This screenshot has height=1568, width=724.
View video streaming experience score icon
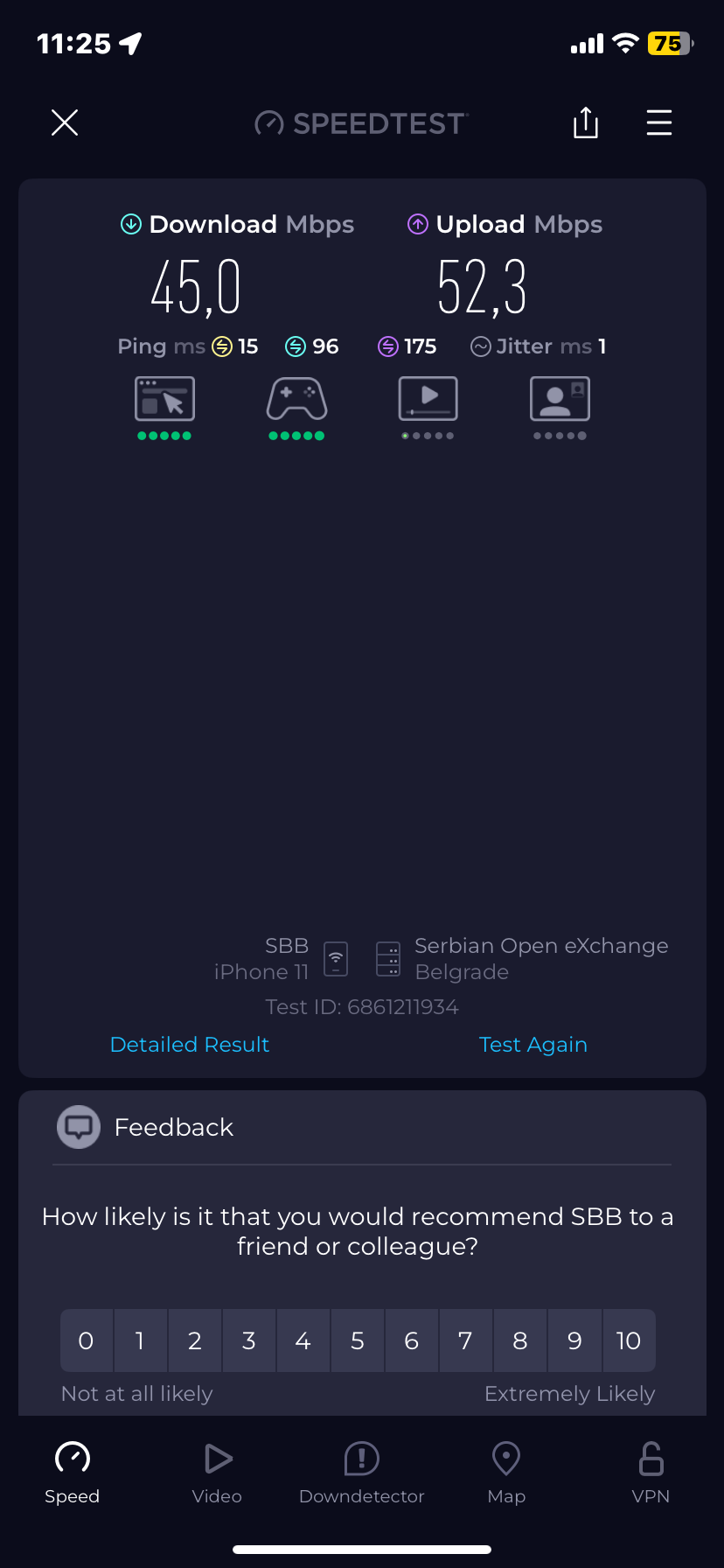428,400
